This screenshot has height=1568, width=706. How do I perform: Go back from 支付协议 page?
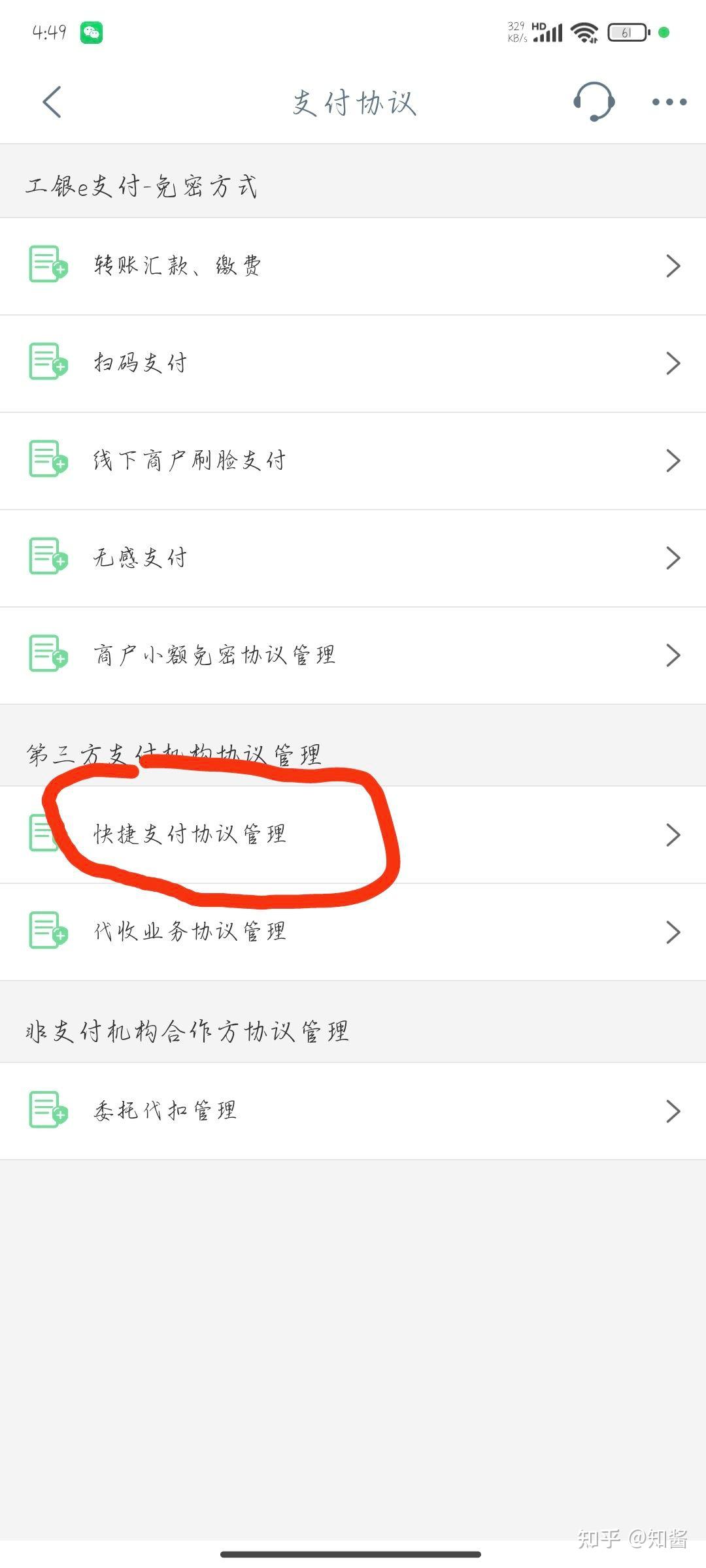[52, 102]
